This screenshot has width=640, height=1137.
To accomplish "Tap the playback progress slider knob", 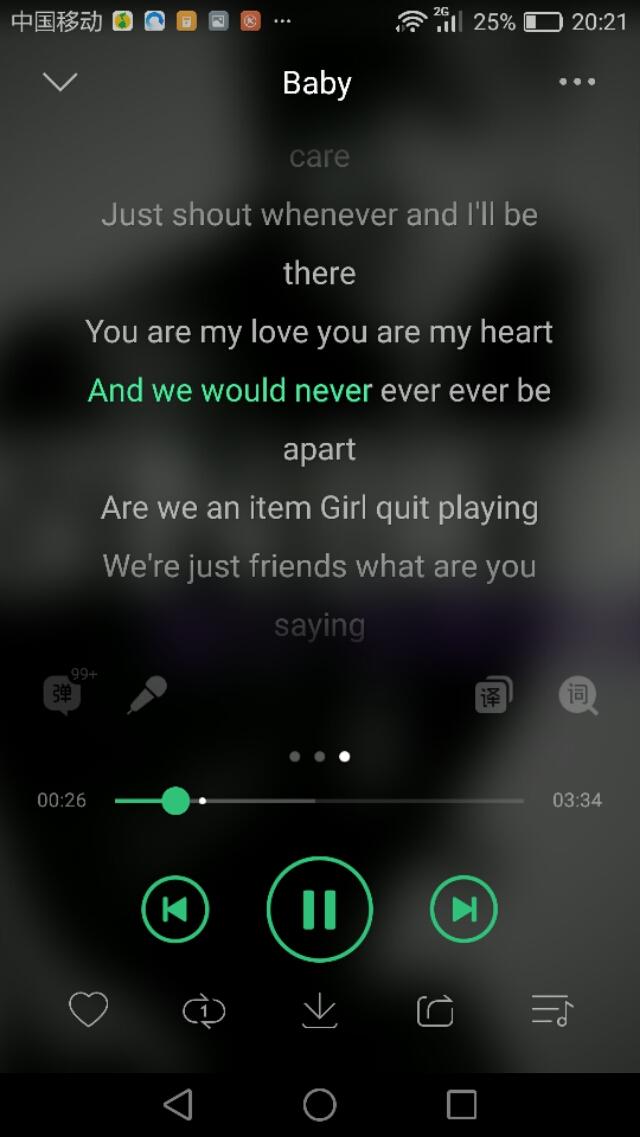I will pyautogui.click(x=176, y=800).
